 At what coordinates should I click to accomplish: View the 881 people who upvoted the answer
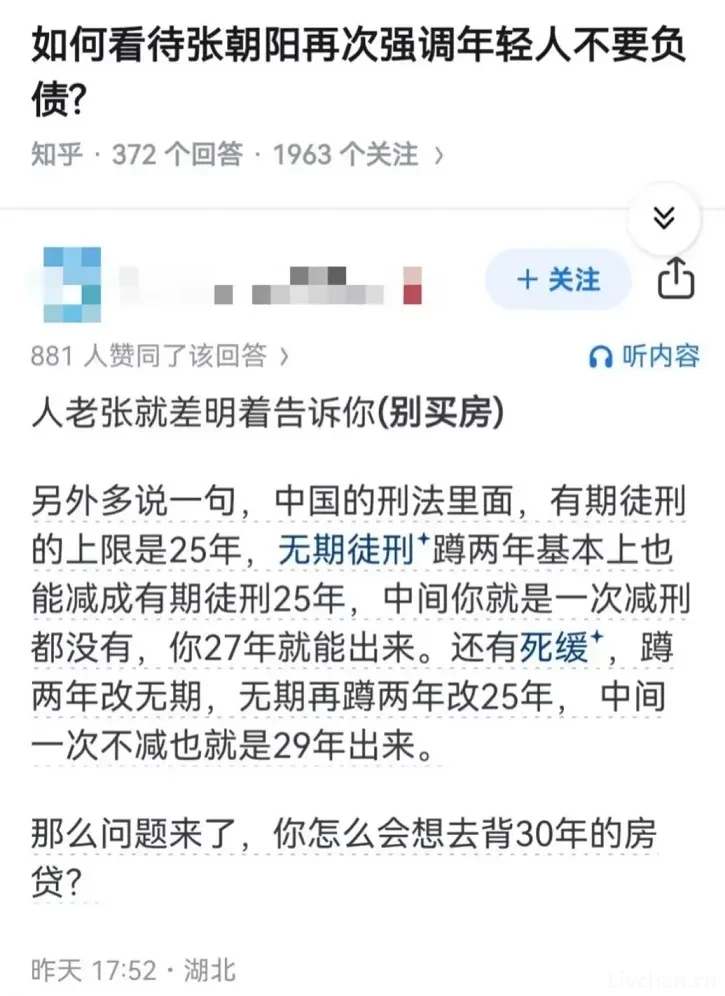click(160, 355)
